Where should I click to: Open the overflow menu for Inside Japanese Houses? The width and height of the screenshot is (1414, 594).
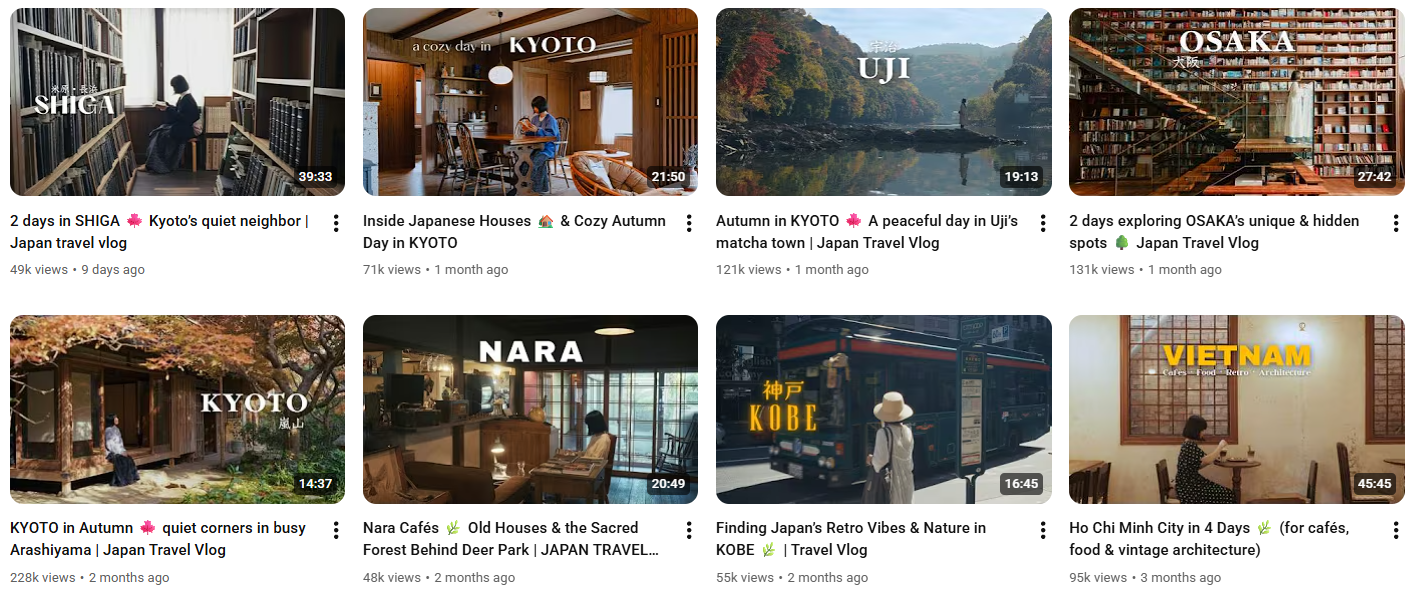(689, 223)
